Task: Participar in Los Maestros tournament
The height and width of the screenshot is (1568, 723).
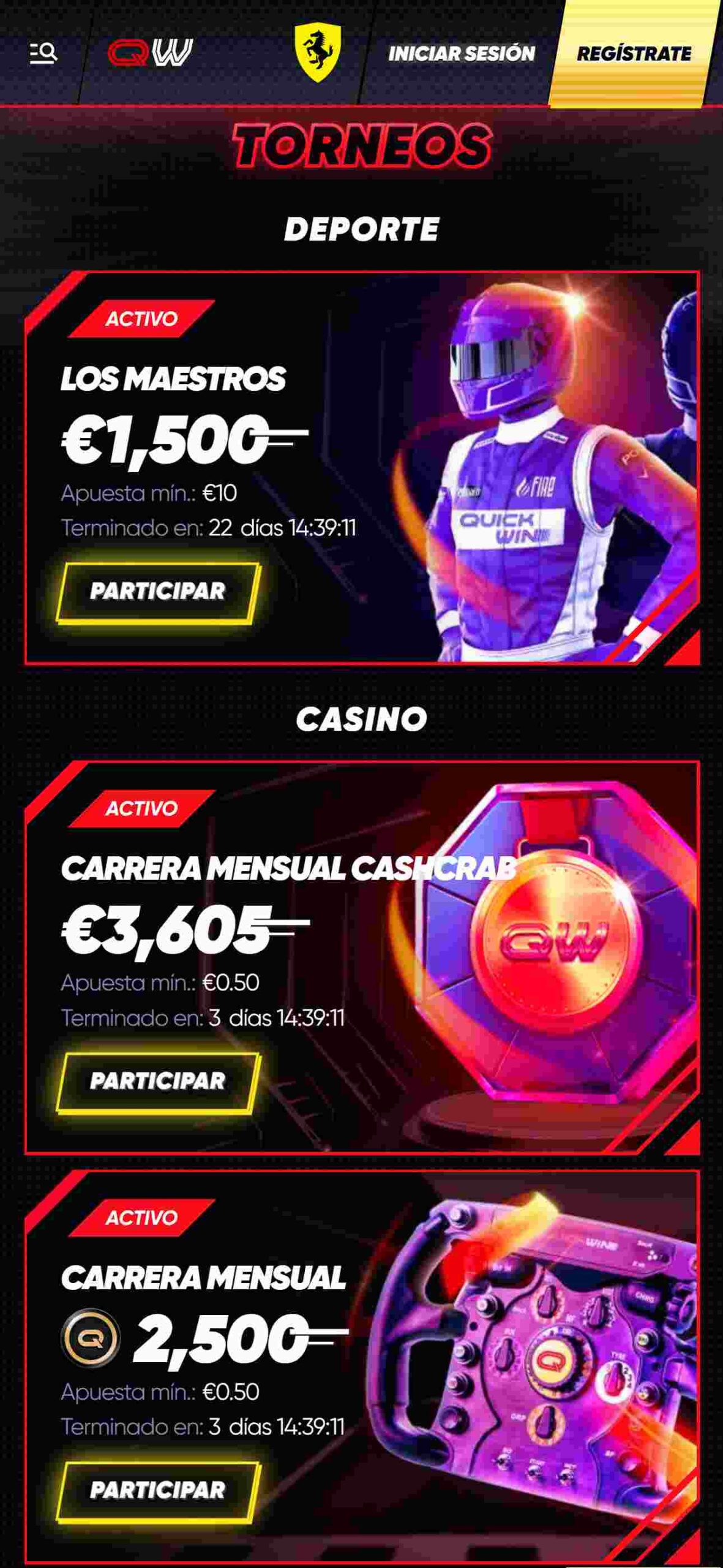Action: point(158,592)
